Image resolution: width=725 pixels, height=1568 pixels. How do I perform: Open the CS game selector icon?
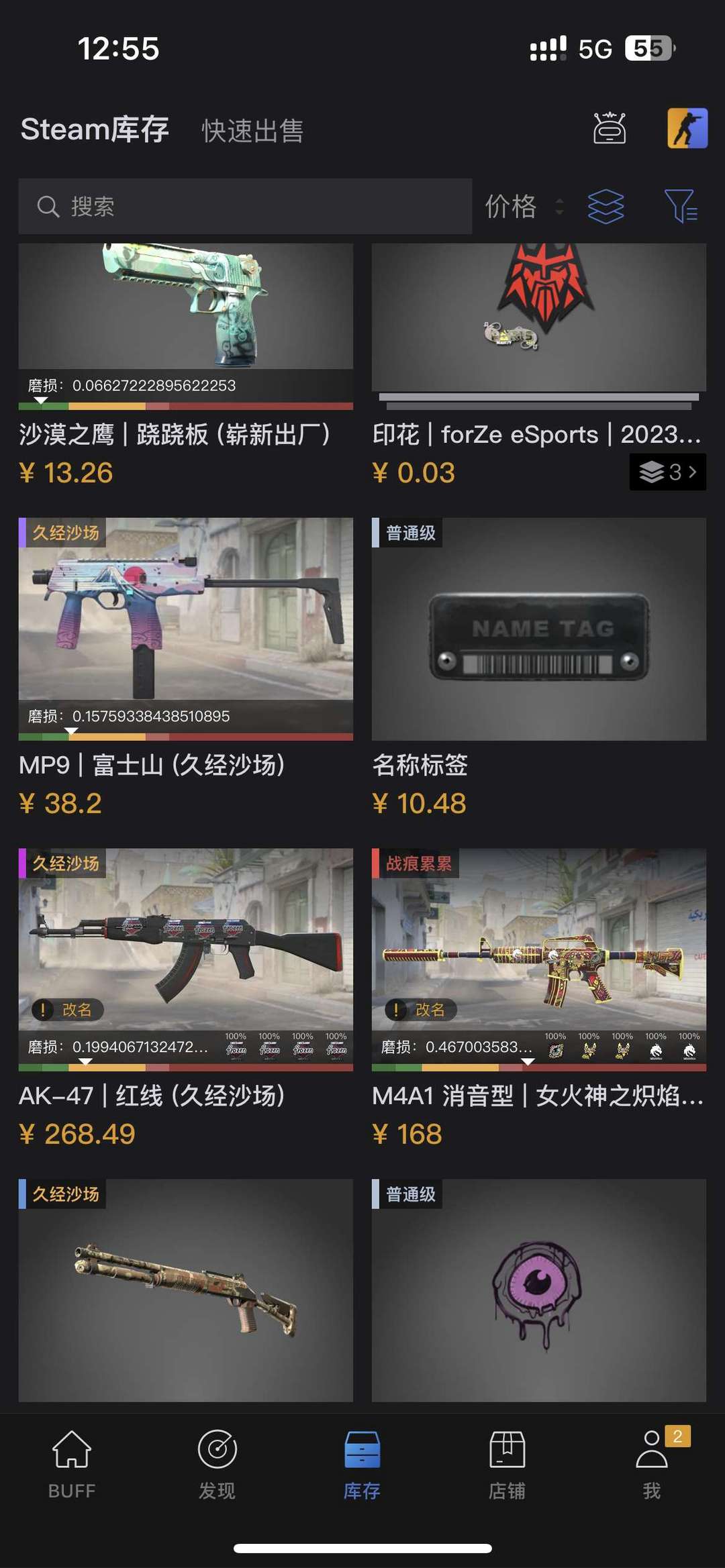click(x=687, y=128)
